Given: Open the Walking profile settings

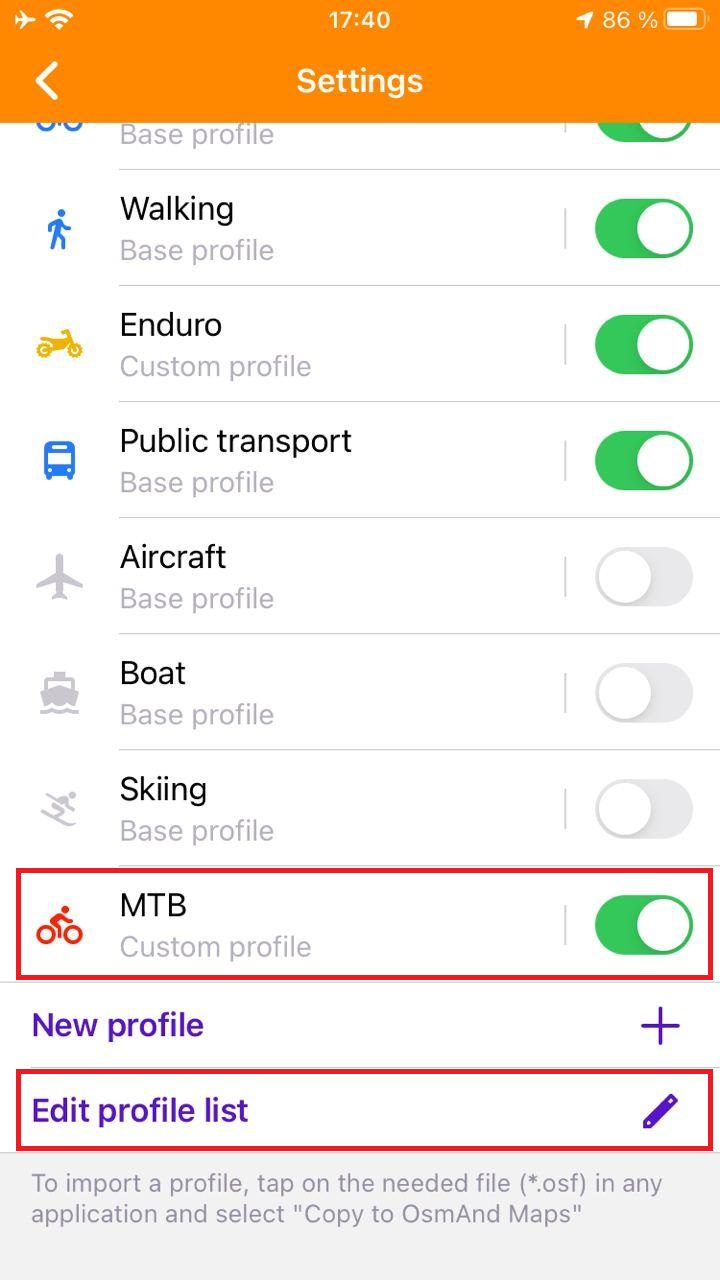Looking at the screenshot, I should click(300, 228).
